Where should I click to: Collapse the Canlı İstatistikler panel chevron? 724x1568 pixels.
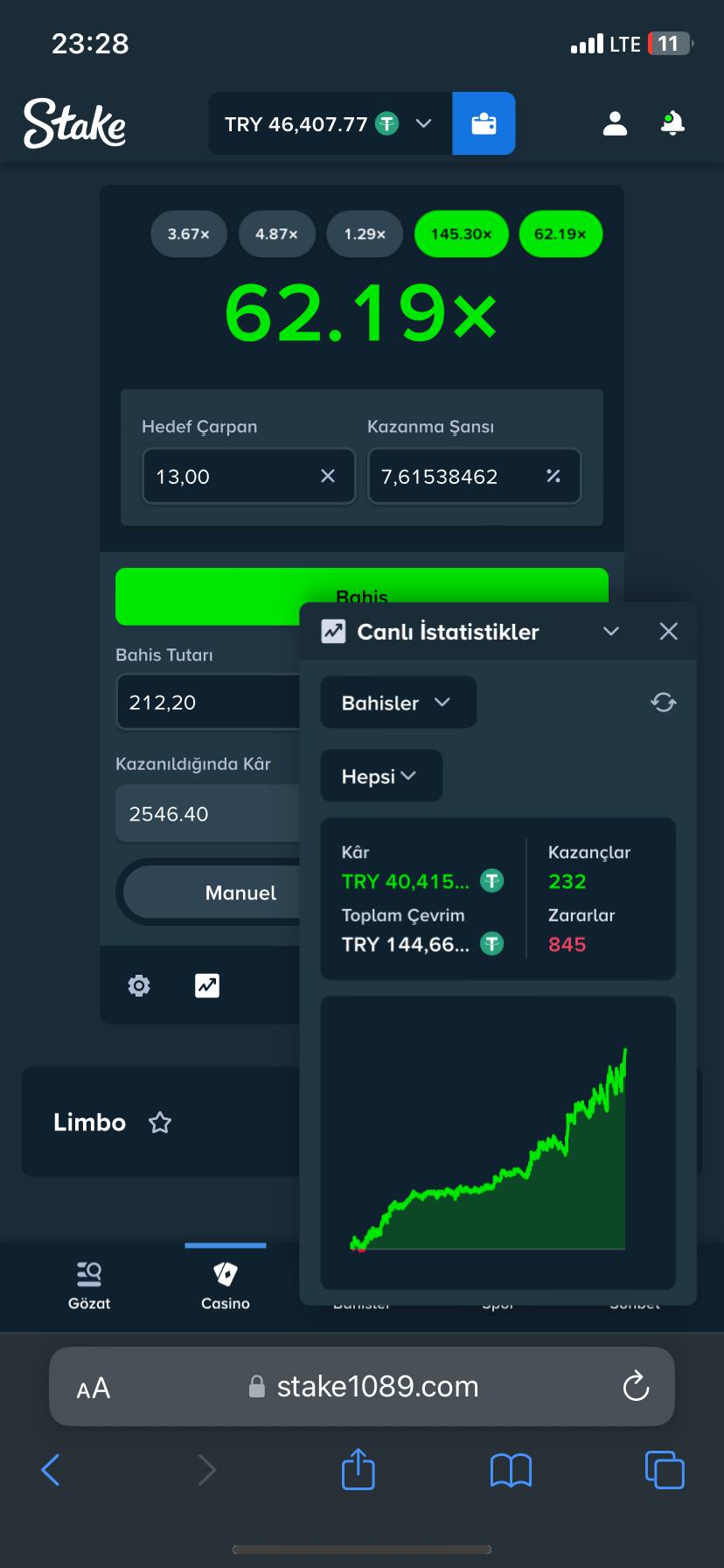[611, 631]
